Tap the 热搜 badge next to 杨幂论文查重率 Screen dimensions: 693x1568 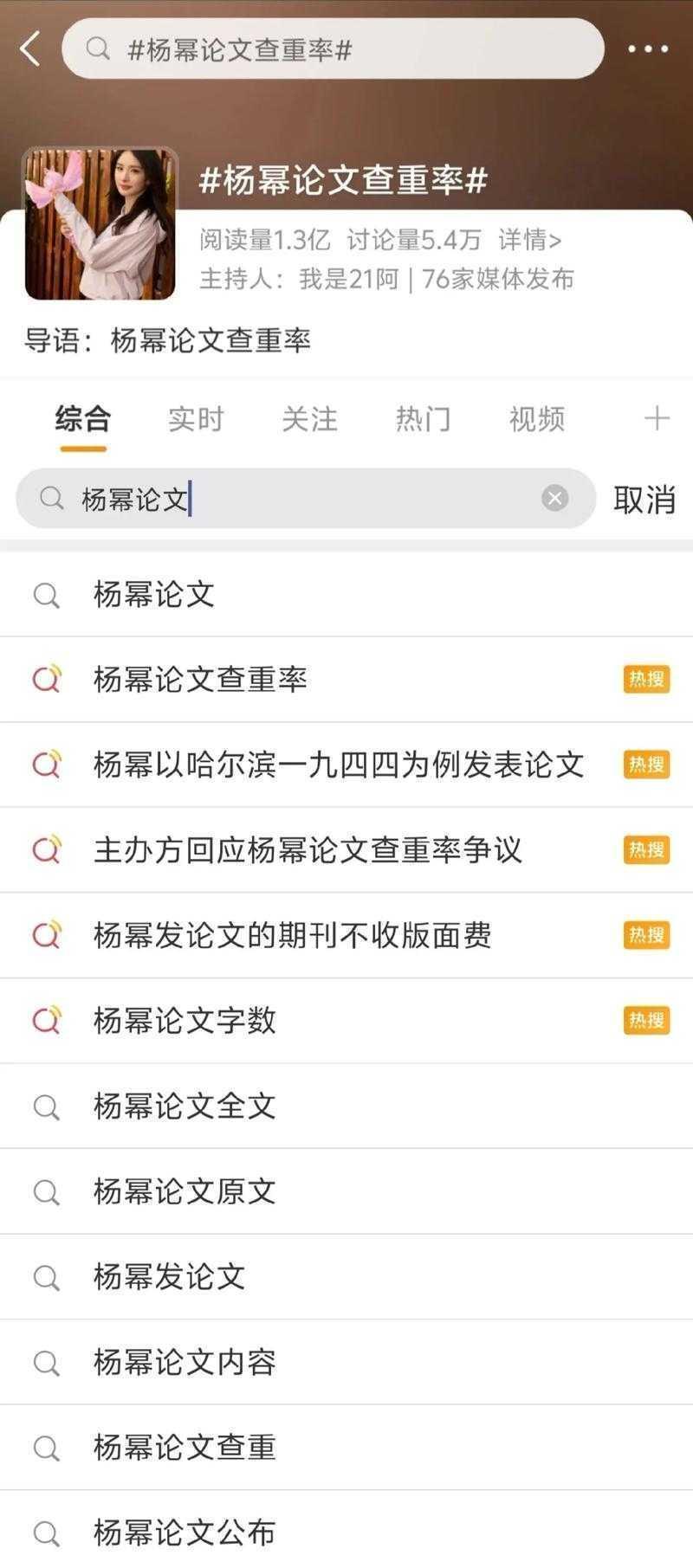tap(646, 680)
